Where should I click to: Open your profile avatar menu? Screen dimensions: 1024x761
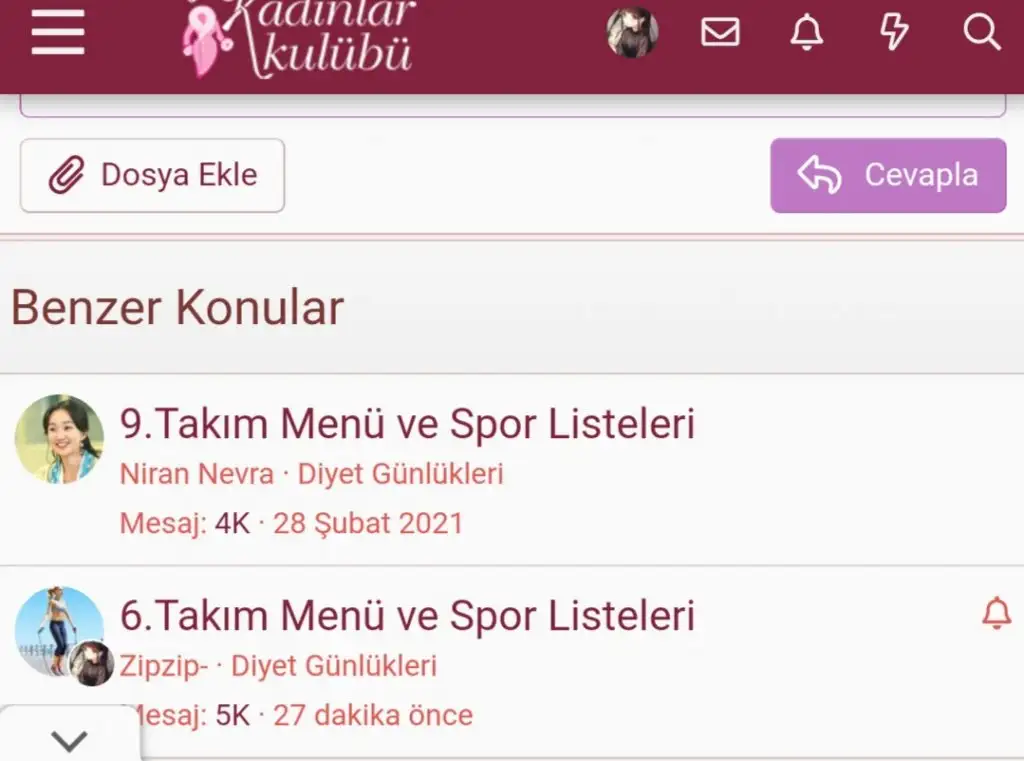632,33
